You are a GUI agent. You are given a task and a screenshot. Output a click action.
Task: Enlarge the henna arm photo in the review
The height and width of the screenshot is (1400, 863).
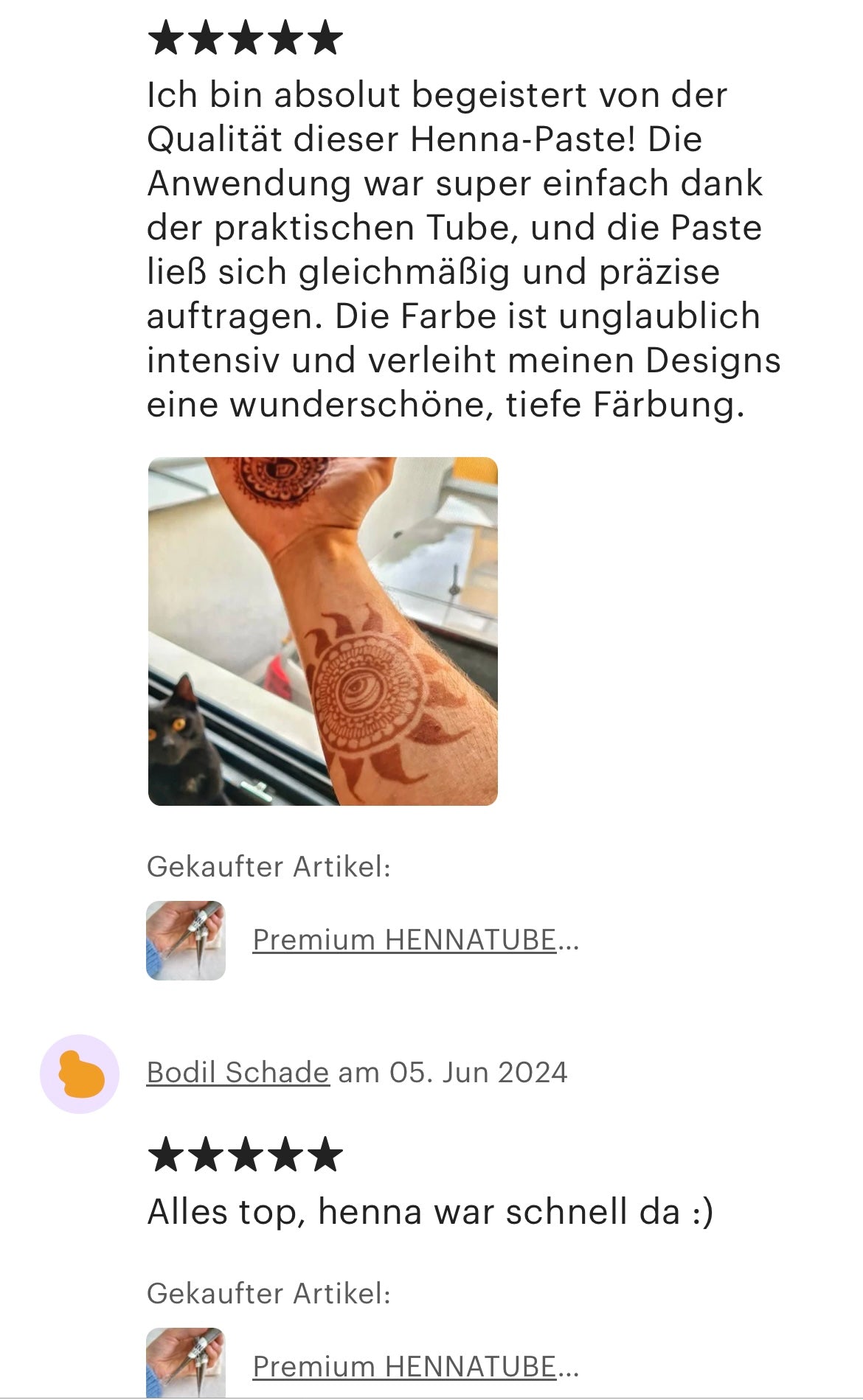tap(322, 631)
